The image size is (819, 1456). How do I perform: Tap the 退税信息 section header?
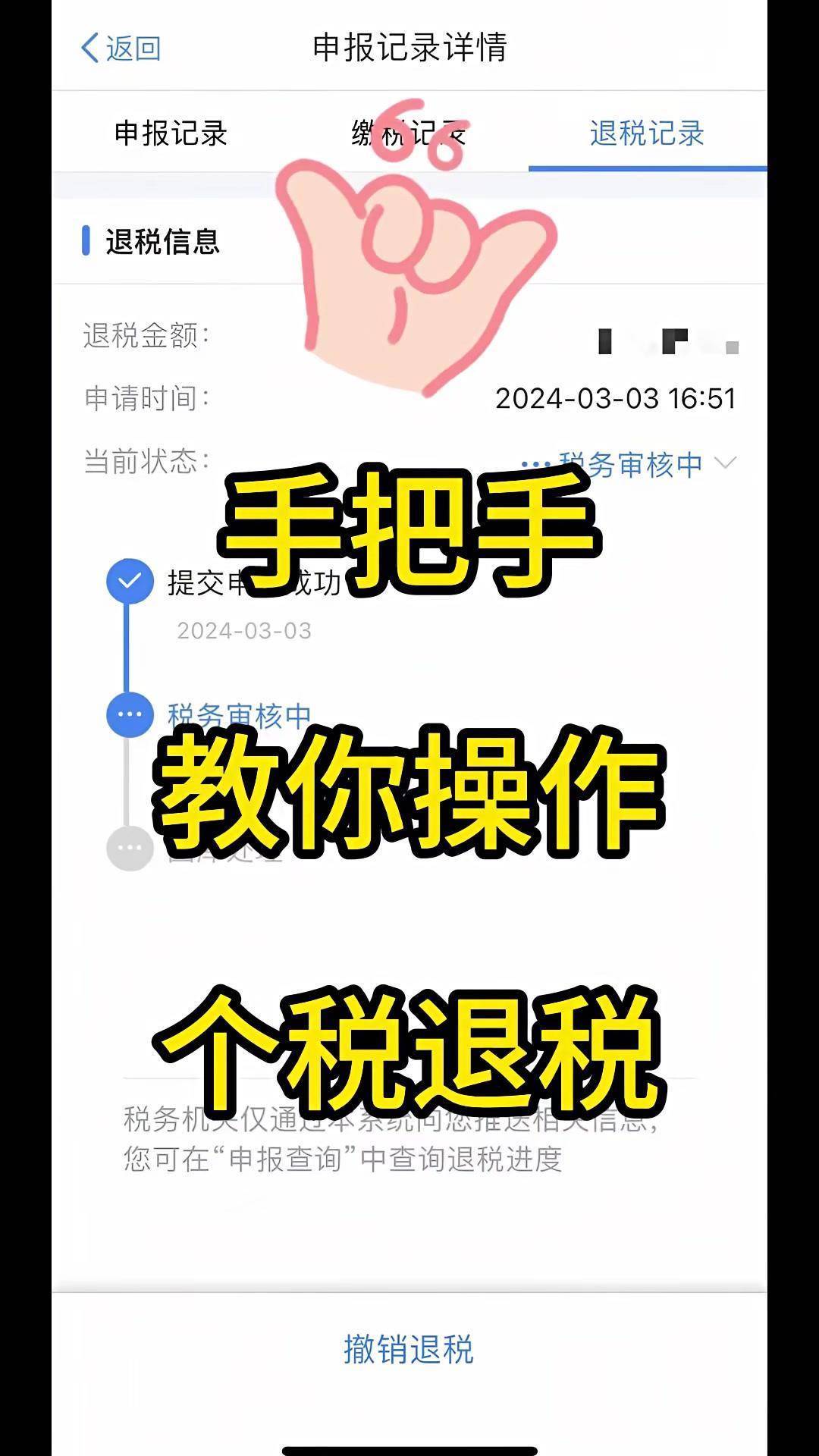point(163,243)
